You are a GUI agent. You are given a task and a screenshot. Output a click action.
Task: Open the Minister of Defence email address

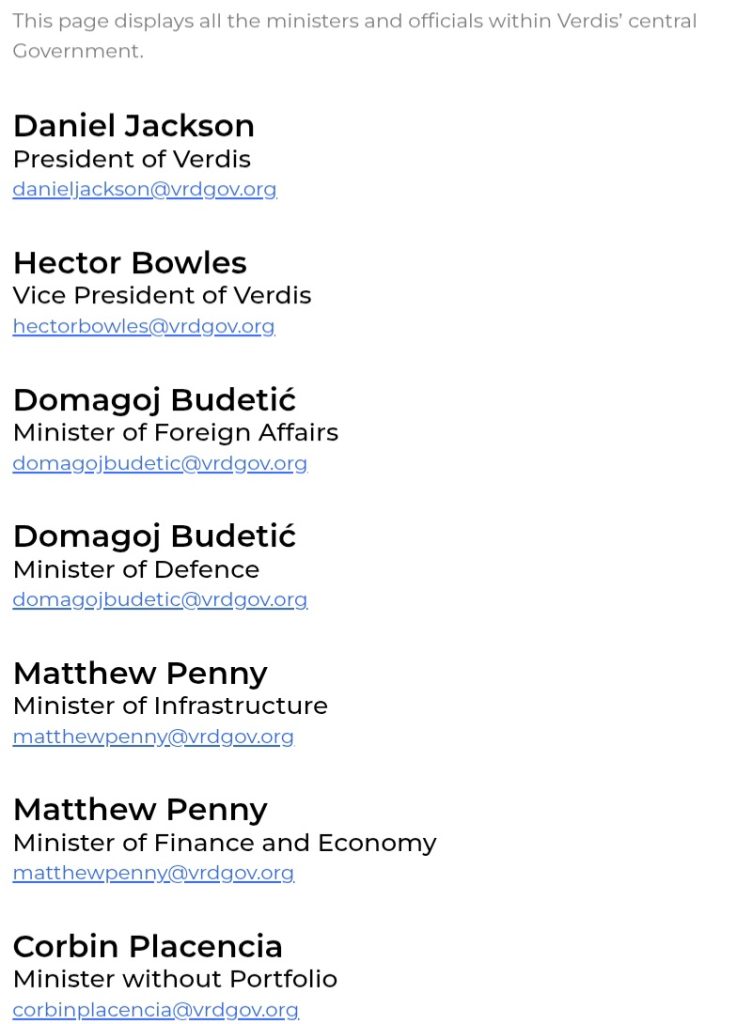[159, 600]
